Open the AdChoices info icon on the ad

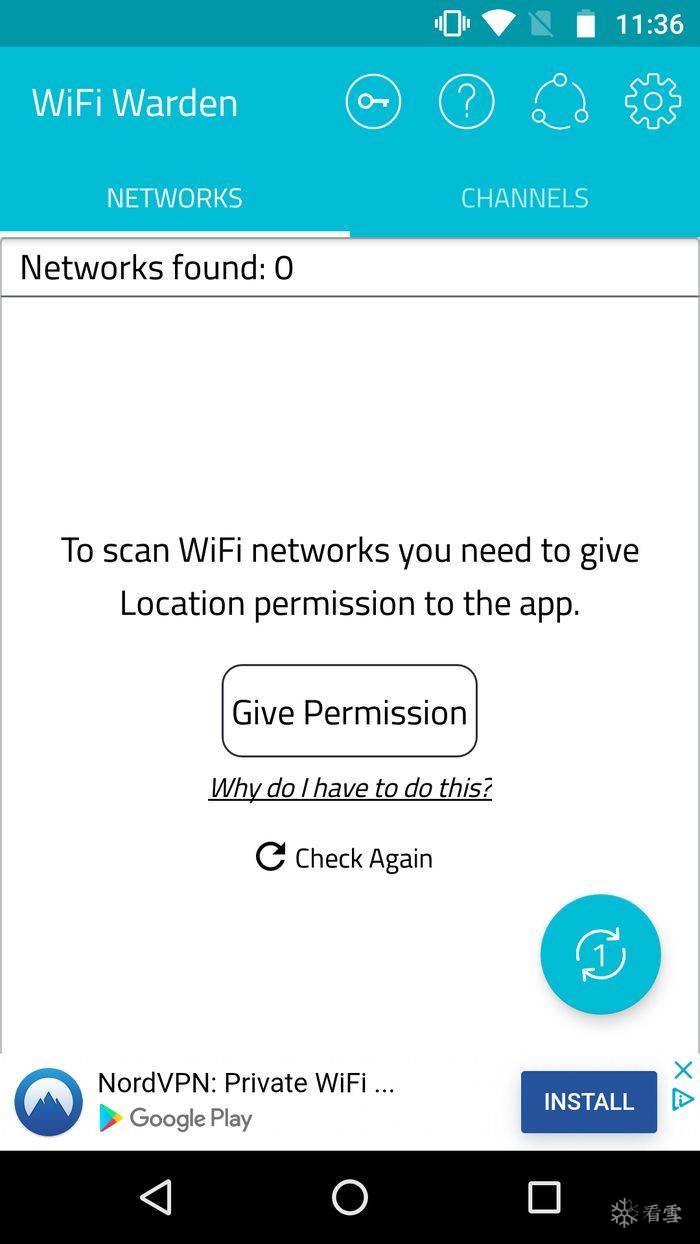point(682,1100)
